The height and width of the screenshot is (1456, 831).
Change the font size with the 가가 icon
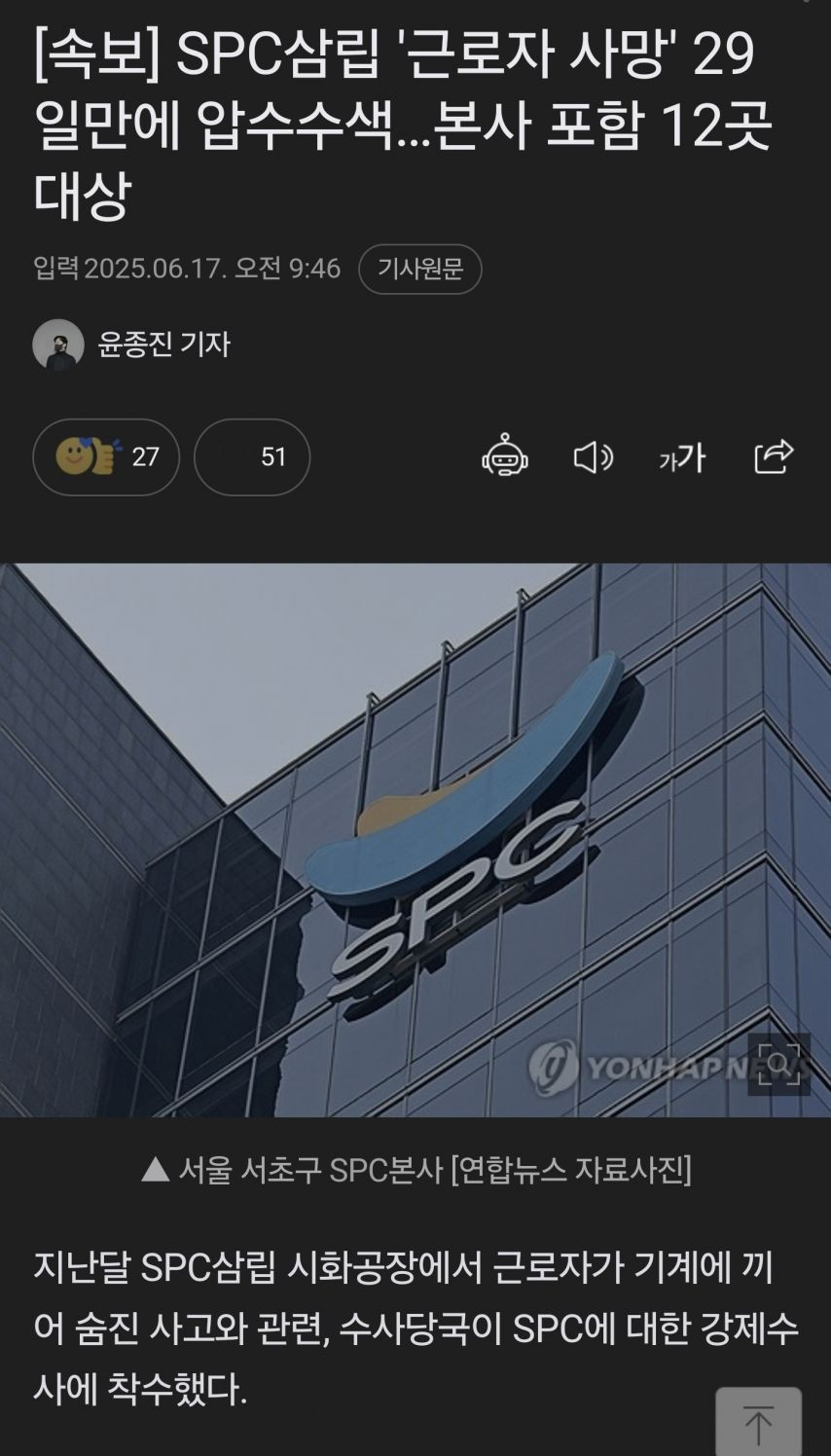tap(682, 456)
